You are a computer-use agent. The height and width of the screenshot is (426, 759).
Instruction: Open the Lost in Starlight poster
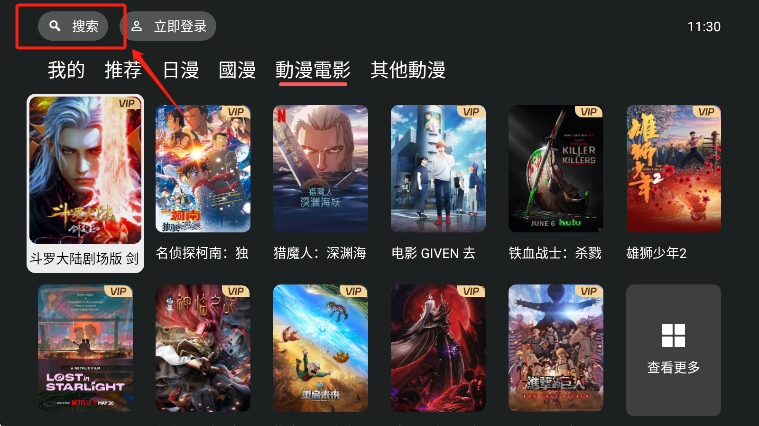click(85, 350)
